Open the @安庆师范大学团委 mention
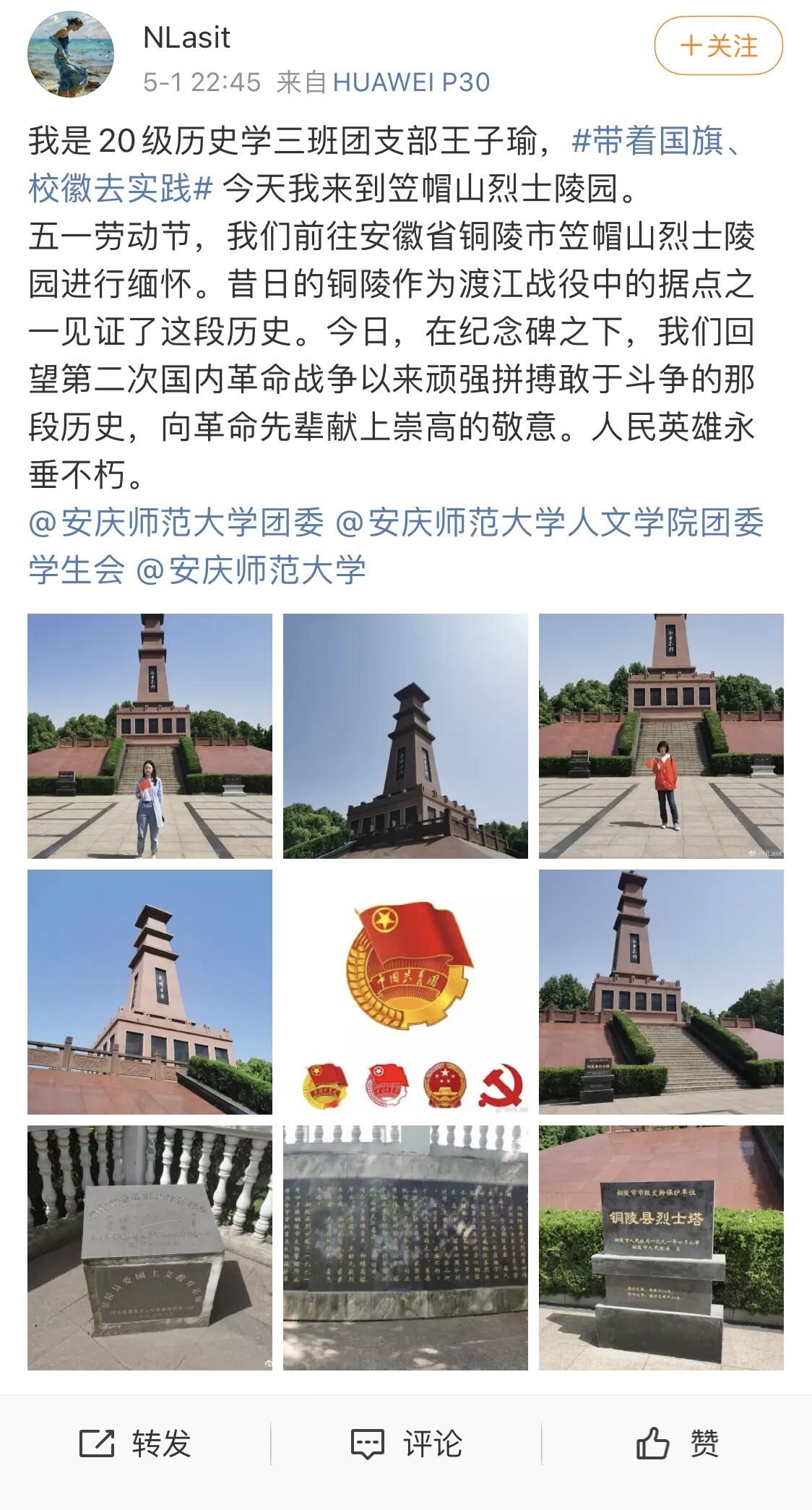The height and width of the screenshot is (1510, 812). tap(176, 523)
